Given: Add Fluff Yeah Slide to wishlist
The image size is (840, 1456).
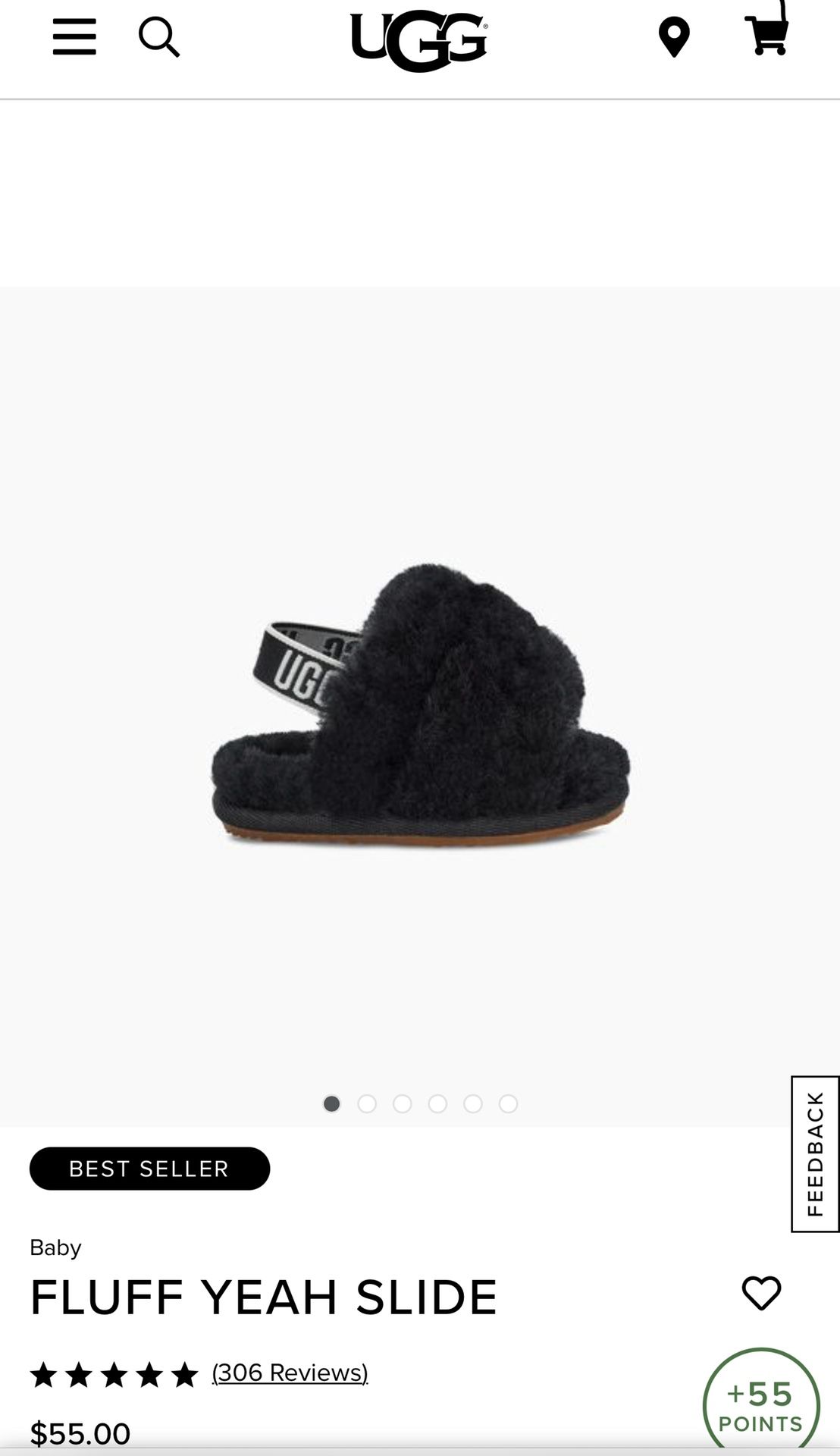Looking at the screenshot, I should (761, 1293).
